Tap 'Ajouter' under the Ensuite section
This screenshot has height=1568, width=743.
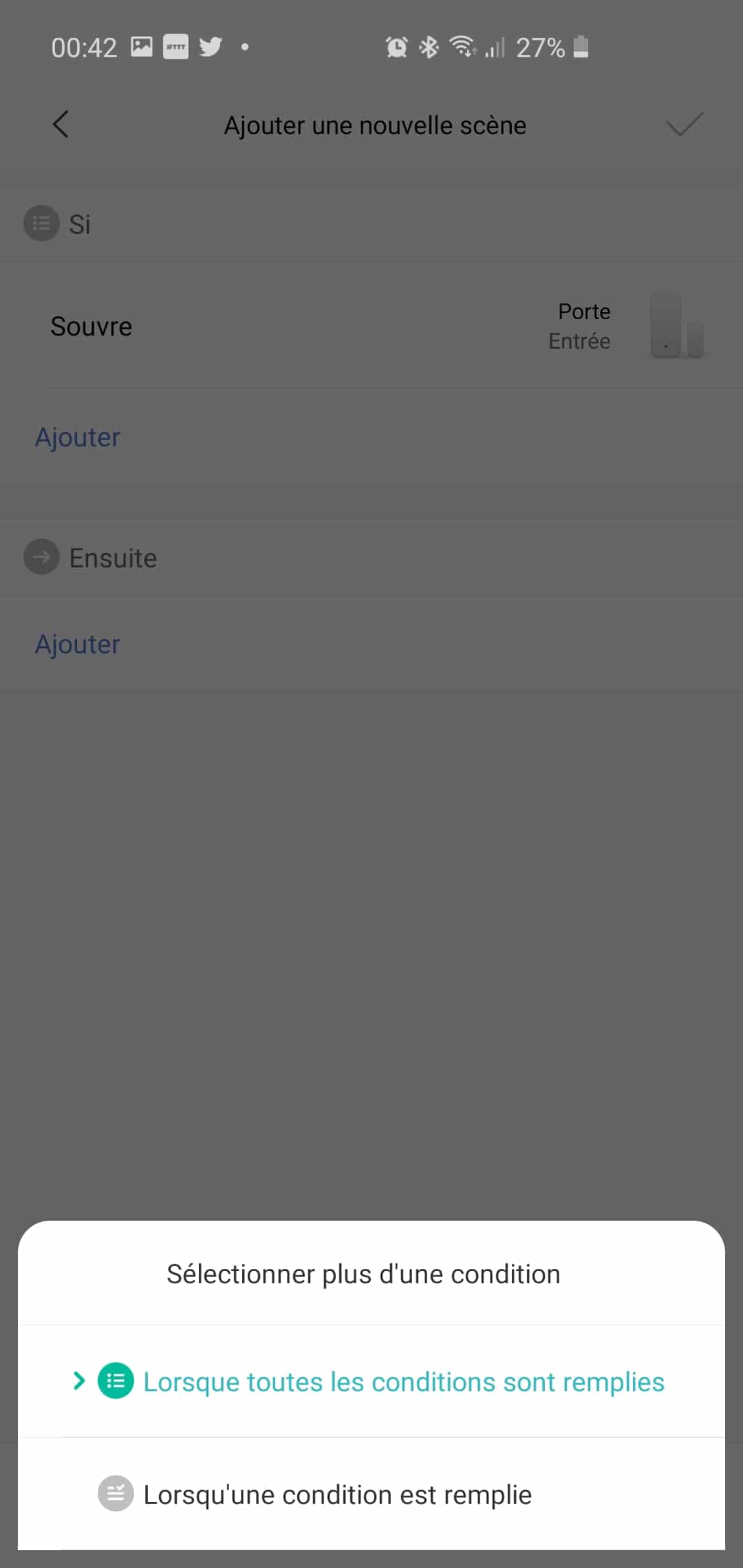[78, 644]
